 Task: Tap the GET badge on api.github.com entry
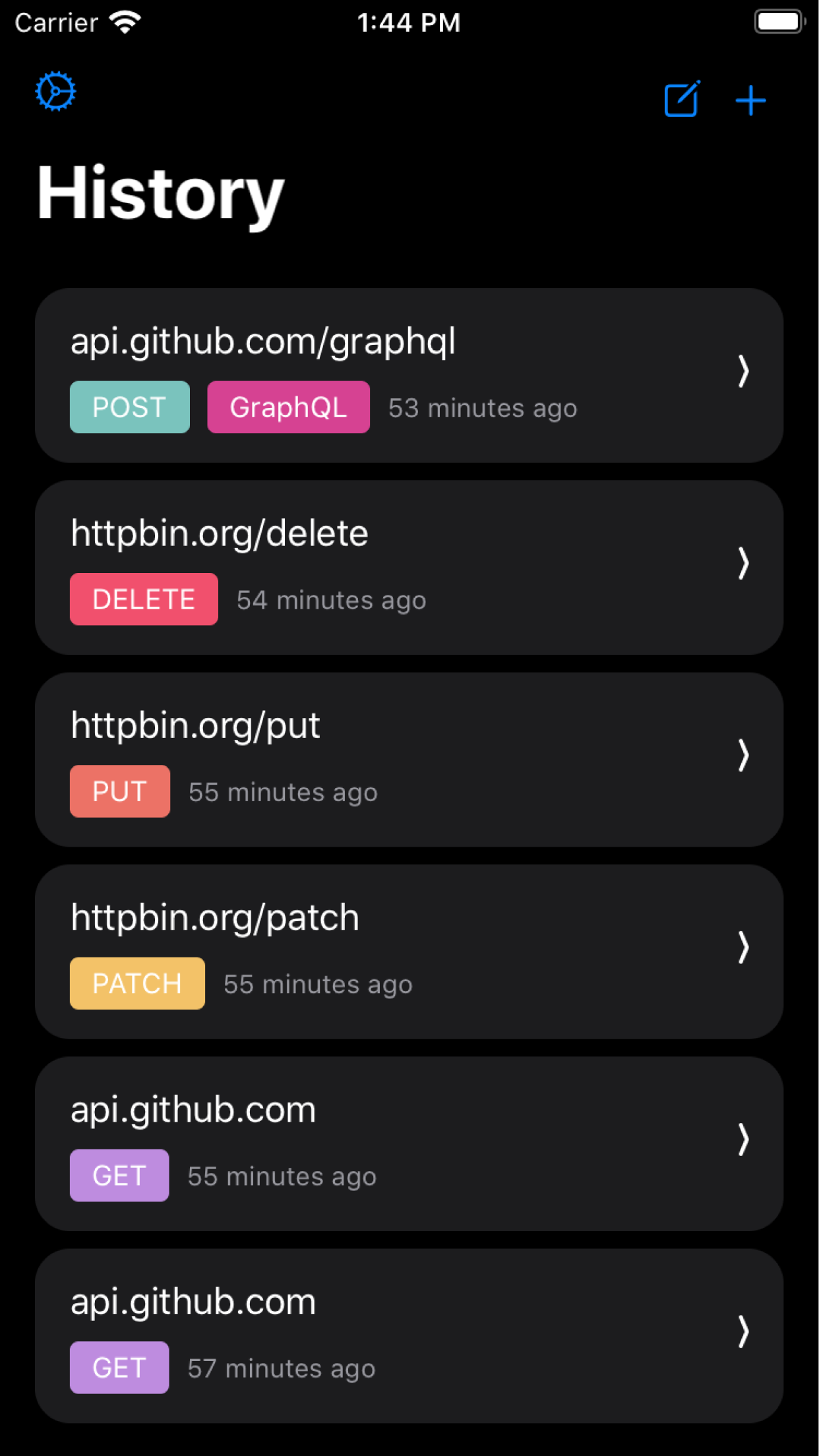pyautogui.click(x=119, y=1174)
